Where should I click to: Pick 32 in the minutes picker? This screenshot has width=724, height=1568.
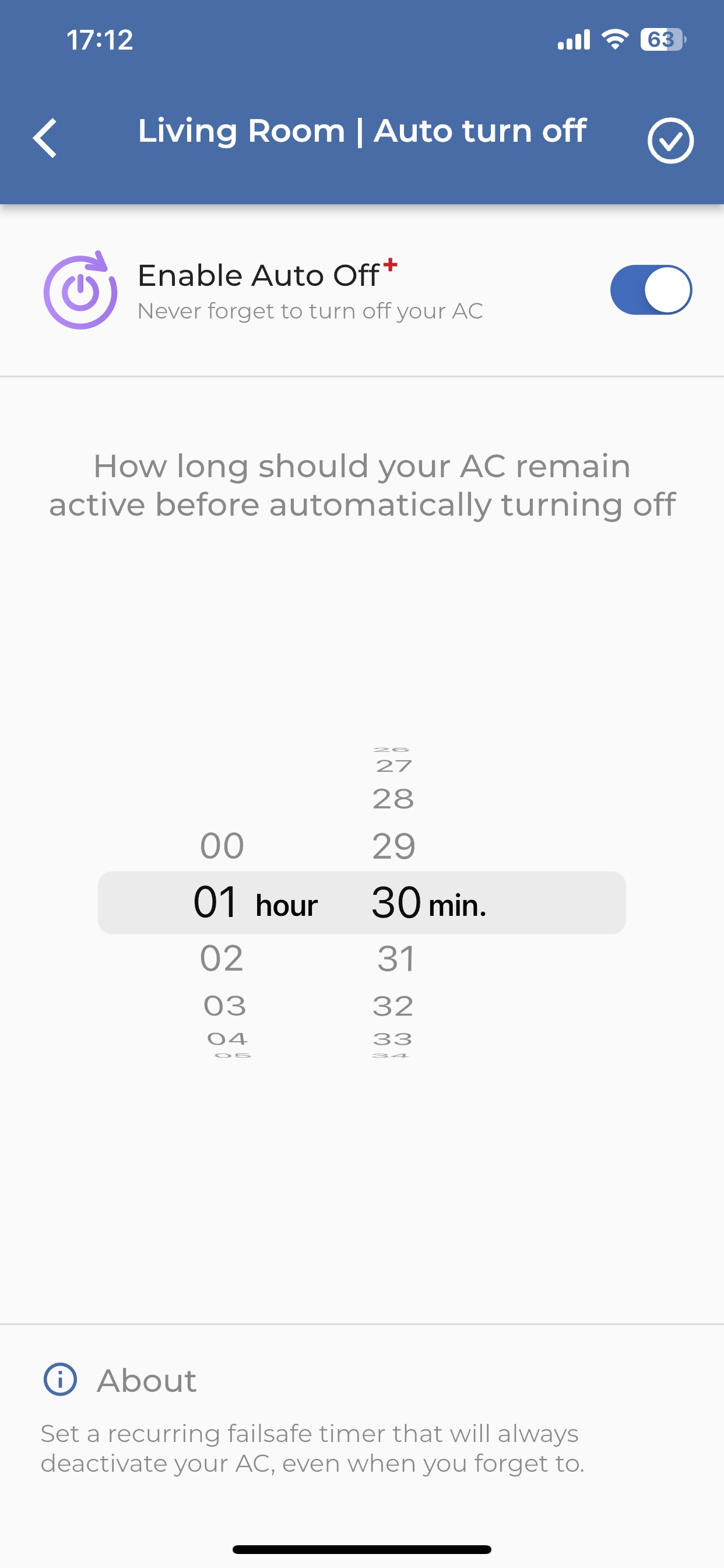(x=393, y=1006)
